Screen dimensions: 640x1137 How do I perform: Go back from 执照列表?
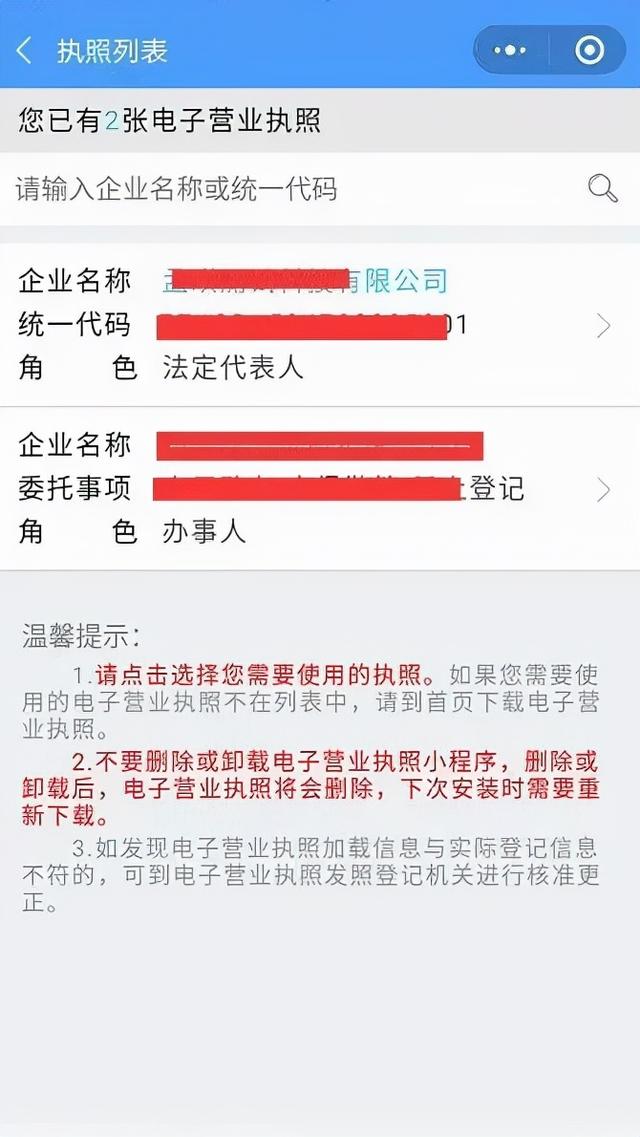pos(25,51)
